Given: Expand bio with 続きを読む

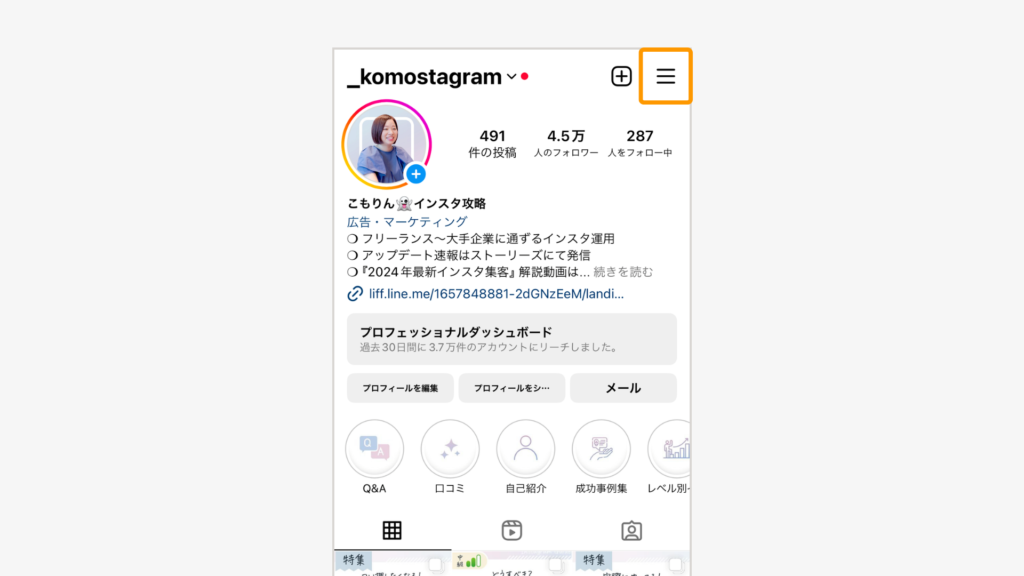Looking at the screenshot, I should point(623,272).
